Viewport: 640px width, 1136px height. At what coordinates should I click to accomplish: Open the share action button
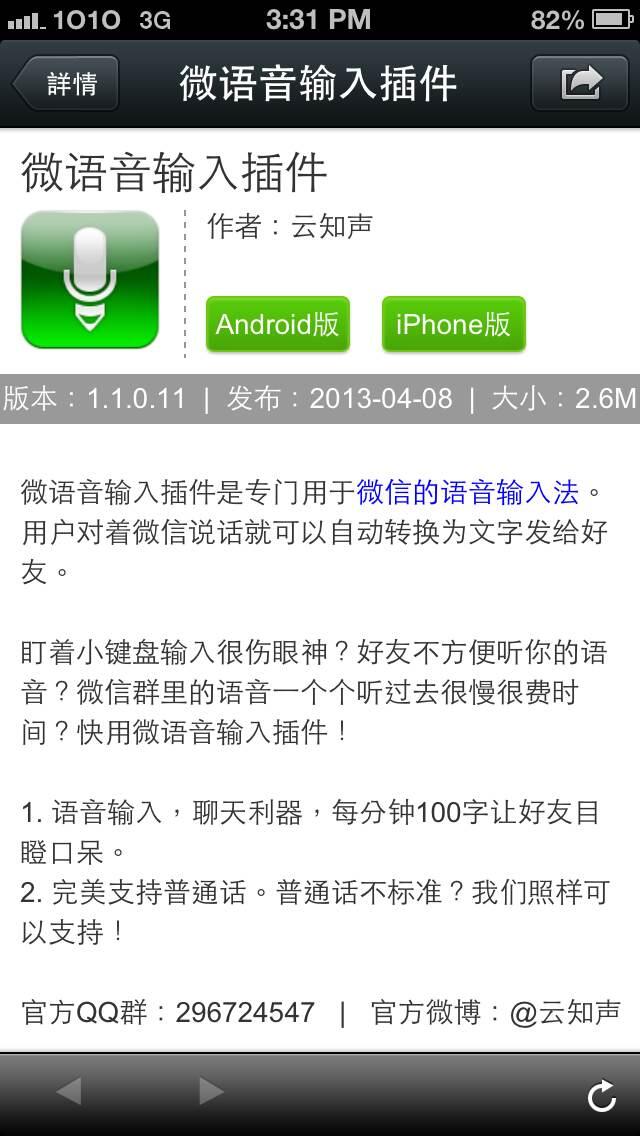pyautogui.click(x=580, y=83)
